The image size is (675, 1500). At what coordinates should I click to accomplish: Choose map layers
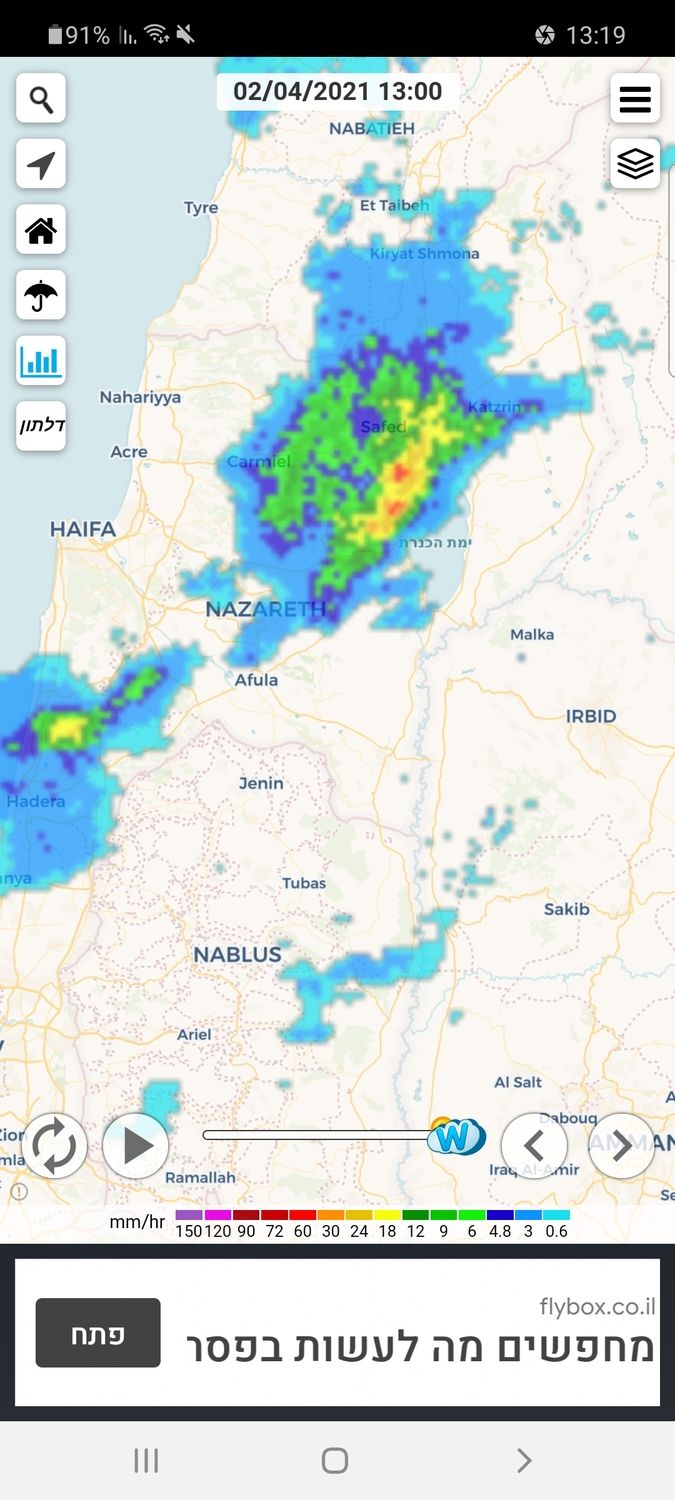click(635, 164)
